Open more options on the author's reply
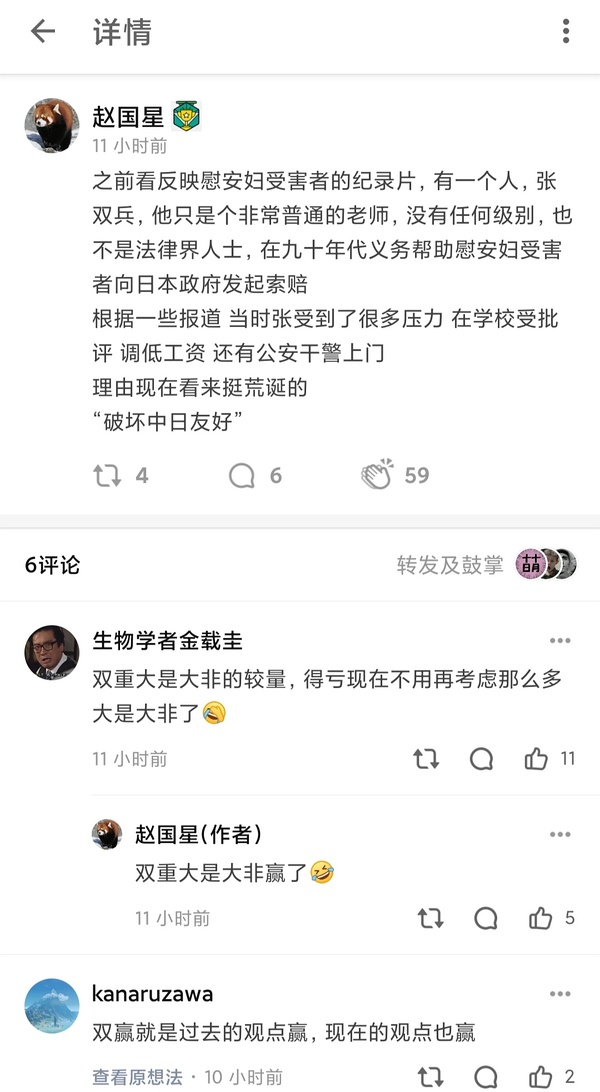This screenshot has width=600, height=1092. pyautogui.click(x=560, y=834)
